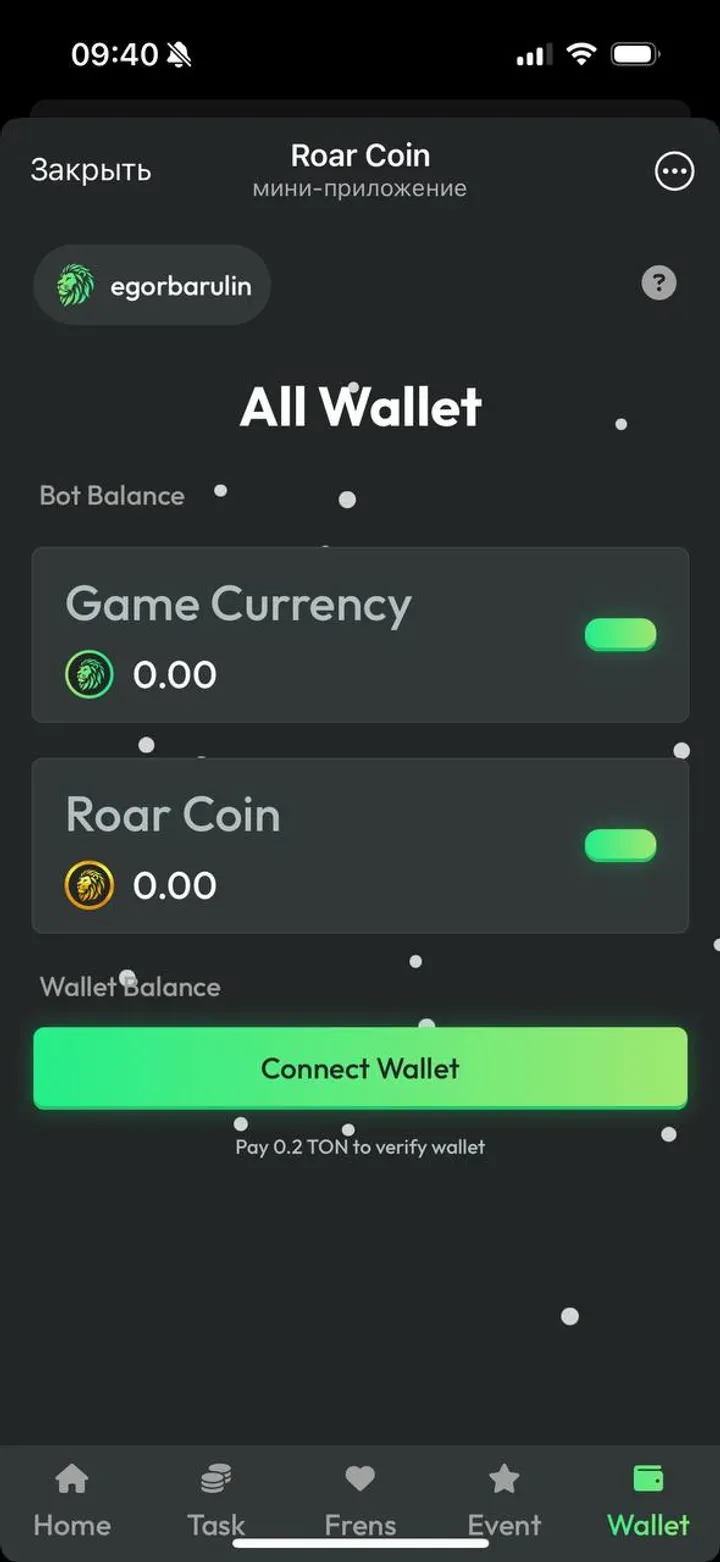This screenshot has width=720, height=1562.
Task: Open the three-dot options menu
Action: [674, 171]
